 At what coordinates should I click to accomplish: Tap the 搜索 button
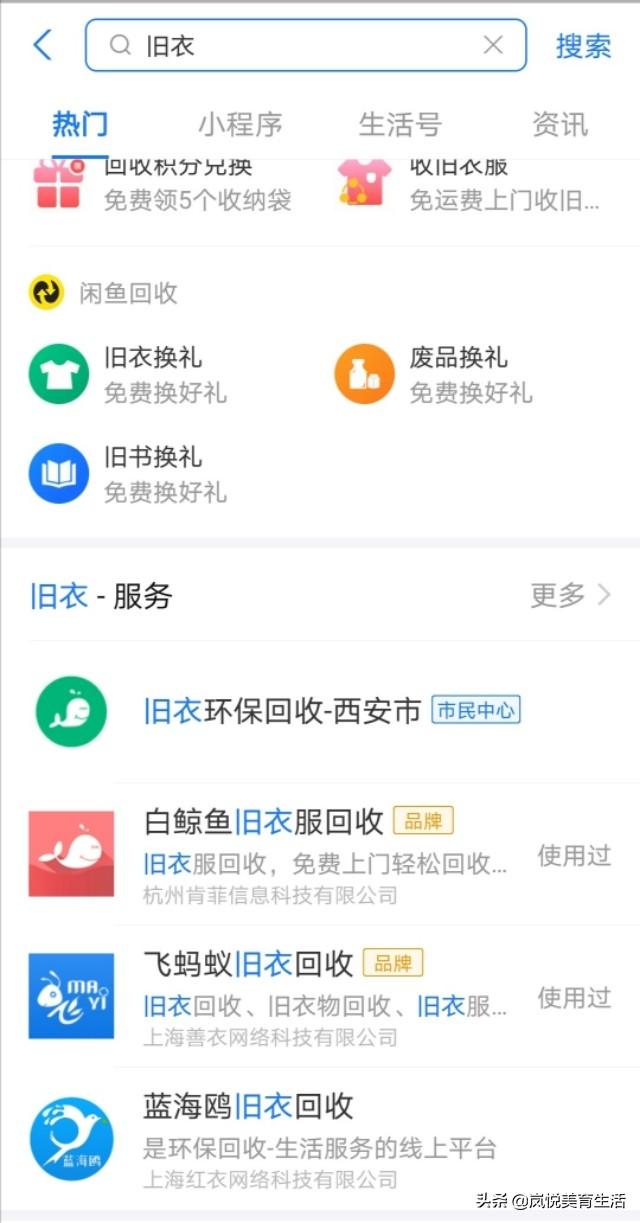[x=583, y=46]
